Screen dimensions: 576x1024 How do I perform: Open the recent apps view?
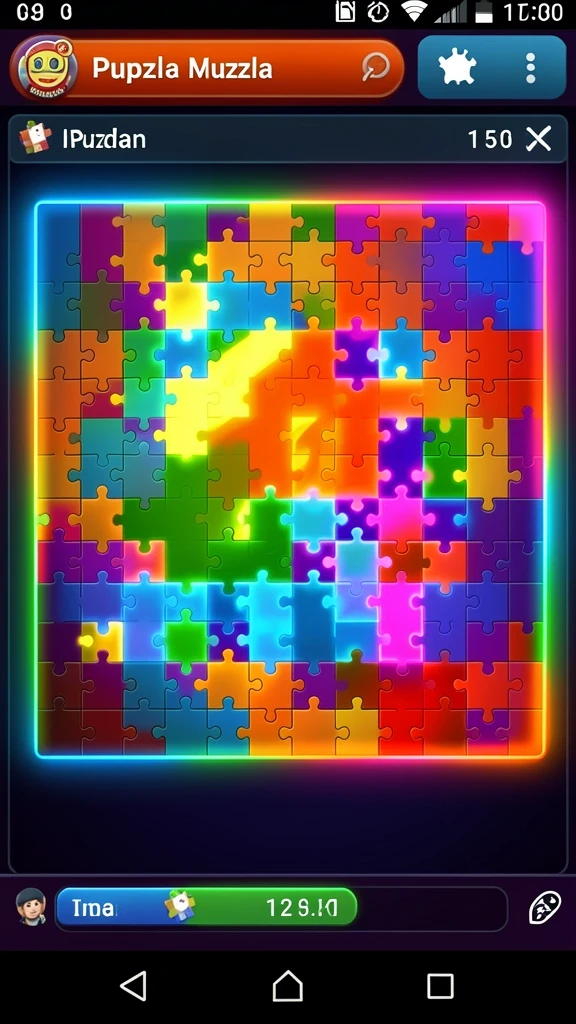click(x=440, y=985)
